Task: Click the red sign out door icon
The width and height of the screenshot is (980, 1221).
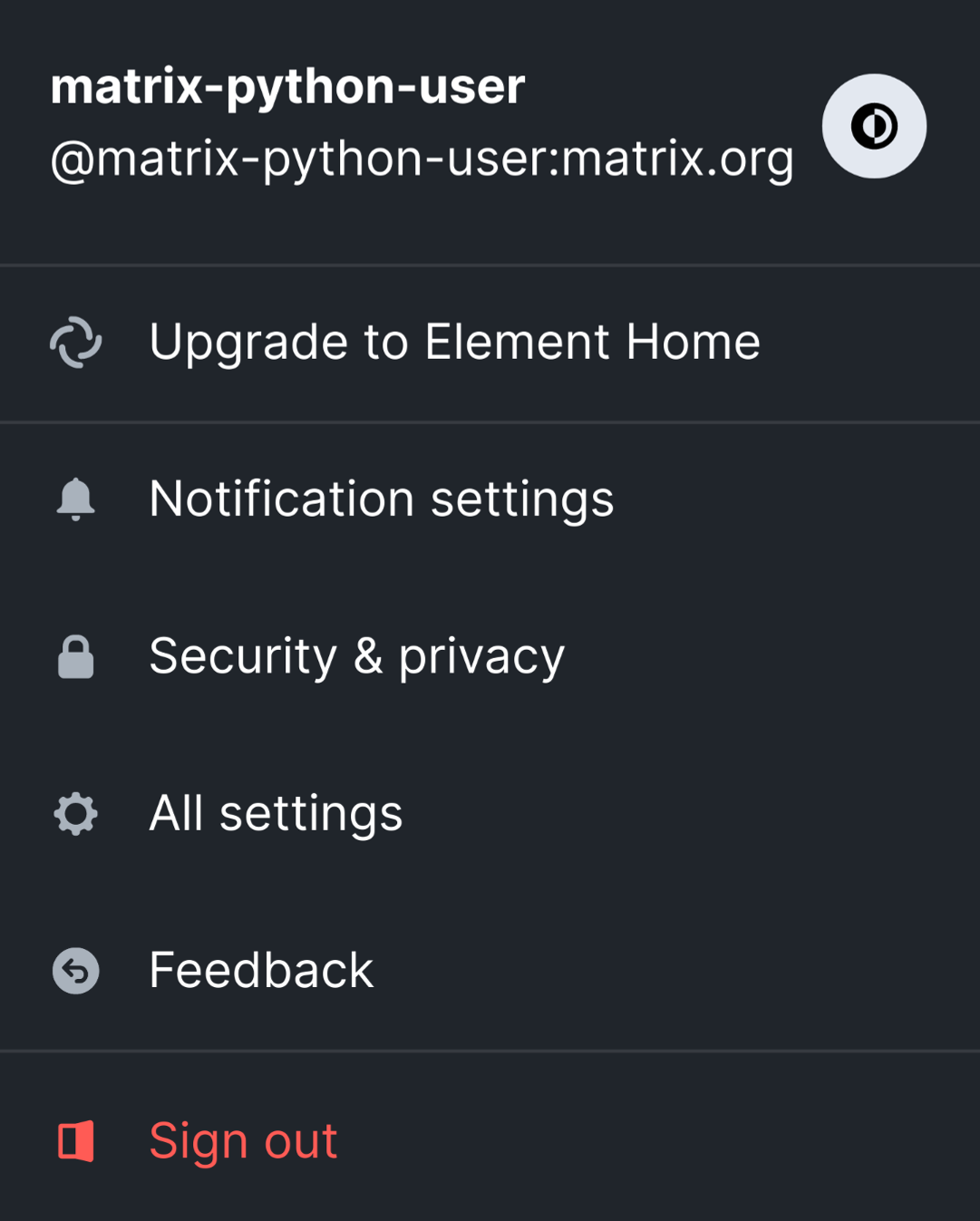Action: [x=75, y=1140]
